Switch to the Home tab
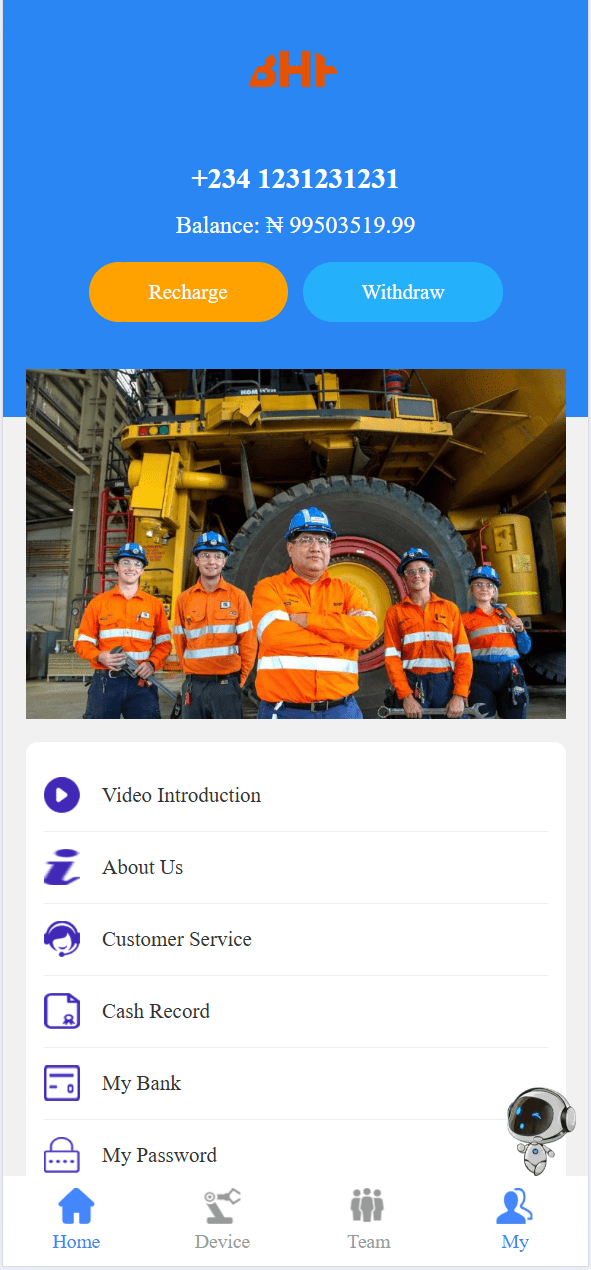This screenshot has width=591, height=1270. click(x=76, y=1219)
